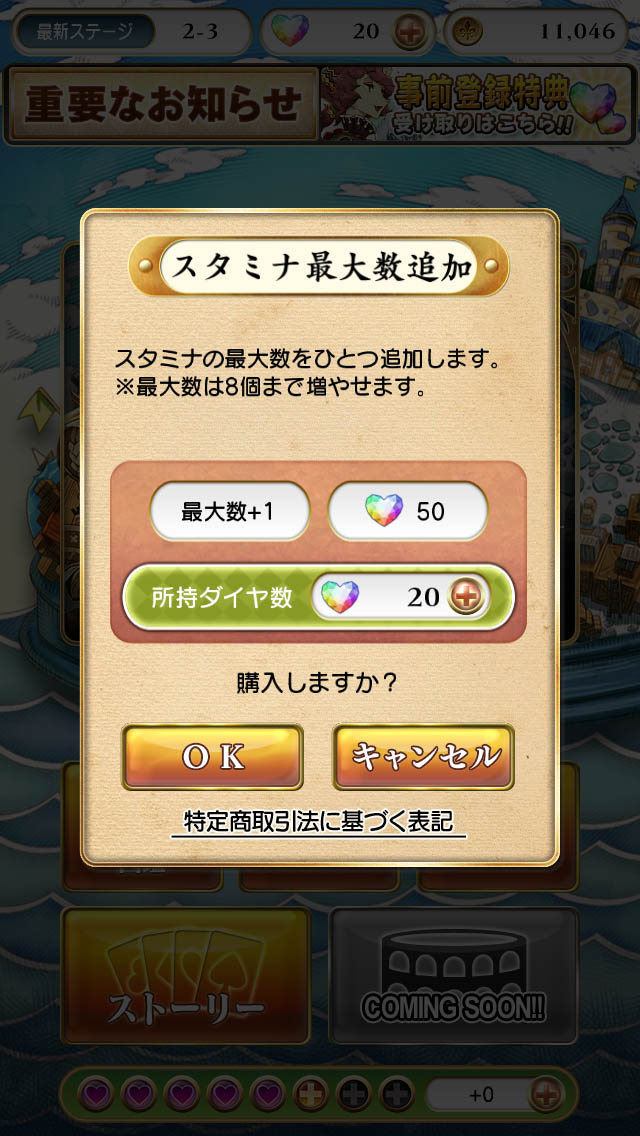Open the 特定商取引法に基づく表記 link
This screenshot has height=1136, width=640.
point(318,822)
